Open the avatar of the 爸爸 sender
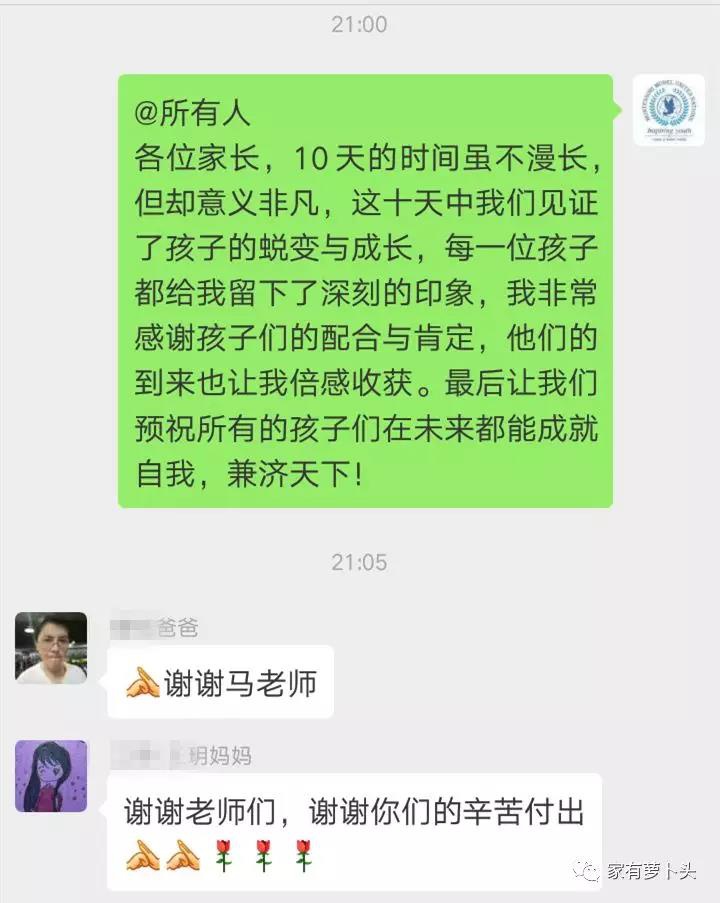The width and height of the screenshot is (720, 903). pos(51,648)
